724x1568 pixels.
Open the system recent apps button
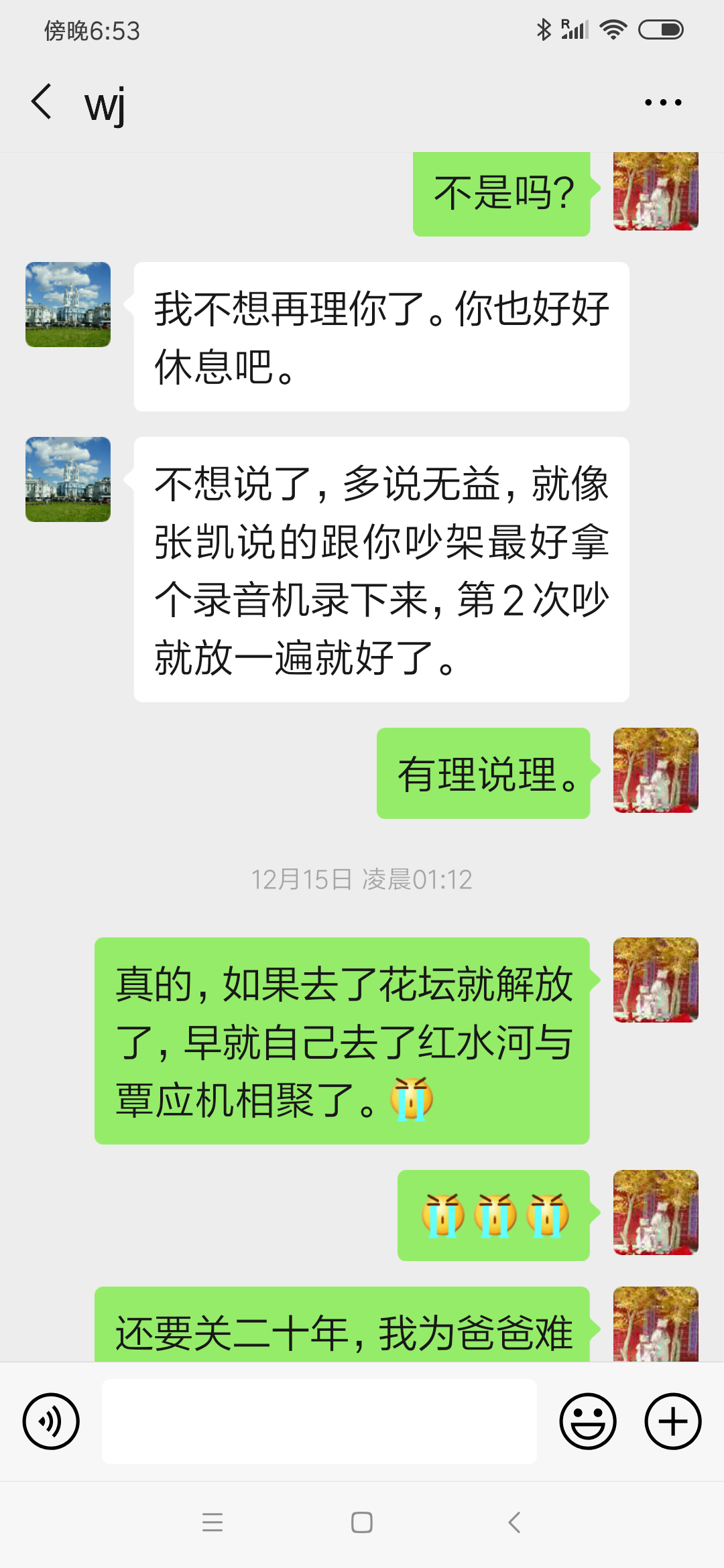pyautogui.click(x=213, y=1522)
